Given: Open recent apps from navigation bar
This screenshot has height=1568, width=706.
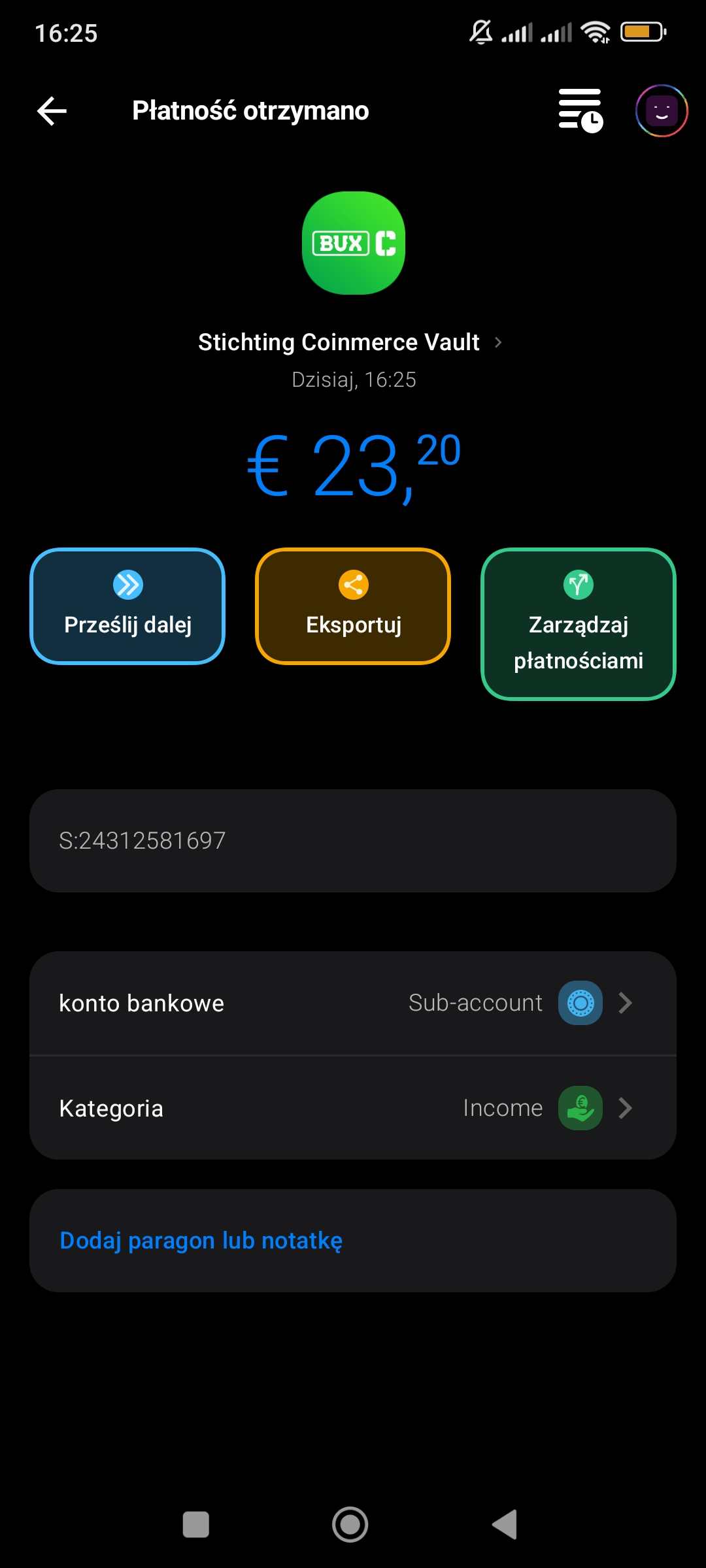Looking at the screenshot, I should [x=196, y=1525].
